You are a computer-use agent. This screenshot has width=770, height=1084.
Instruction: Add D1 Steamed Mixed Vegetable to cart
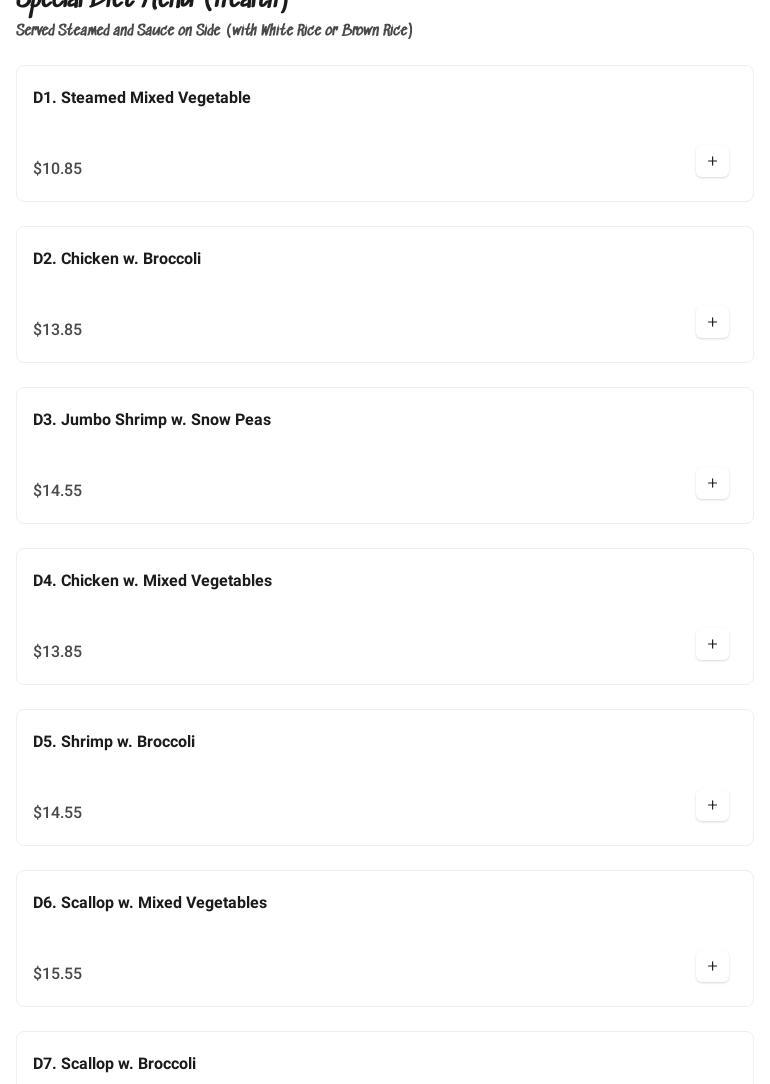[x=712, y=162]
